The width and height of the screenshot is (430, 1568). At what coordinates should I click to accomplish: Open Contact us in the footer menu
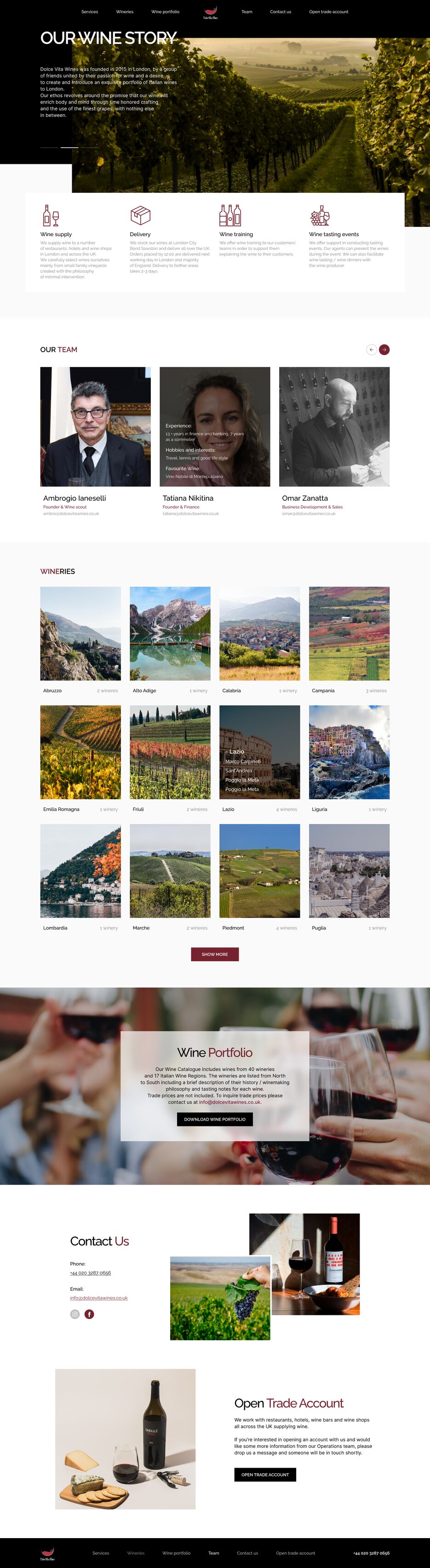(247, 1553)
